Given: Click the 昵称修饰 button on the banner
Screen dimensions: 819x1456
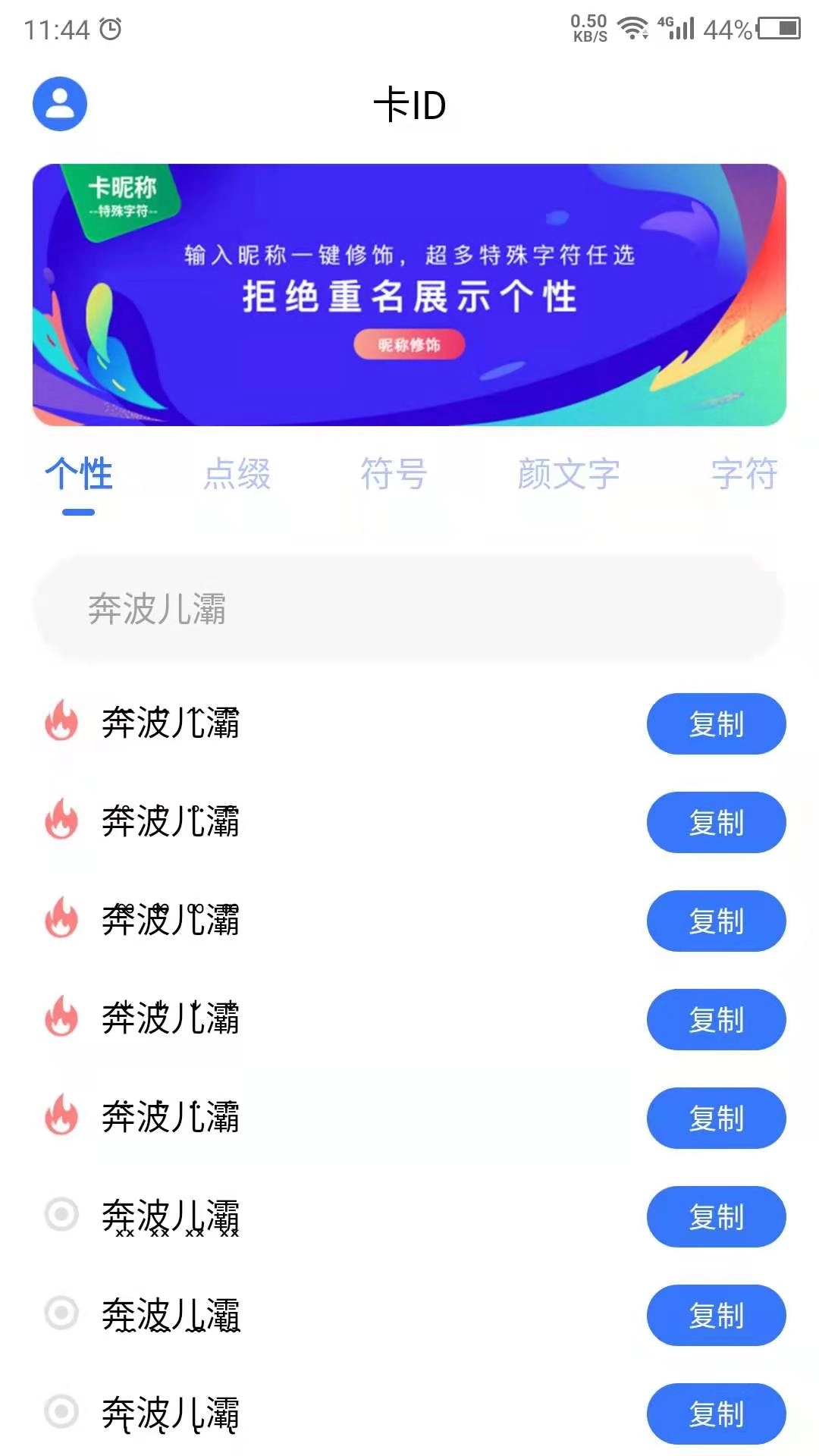Looking at the screenshot, I should (x=409, y=346).
